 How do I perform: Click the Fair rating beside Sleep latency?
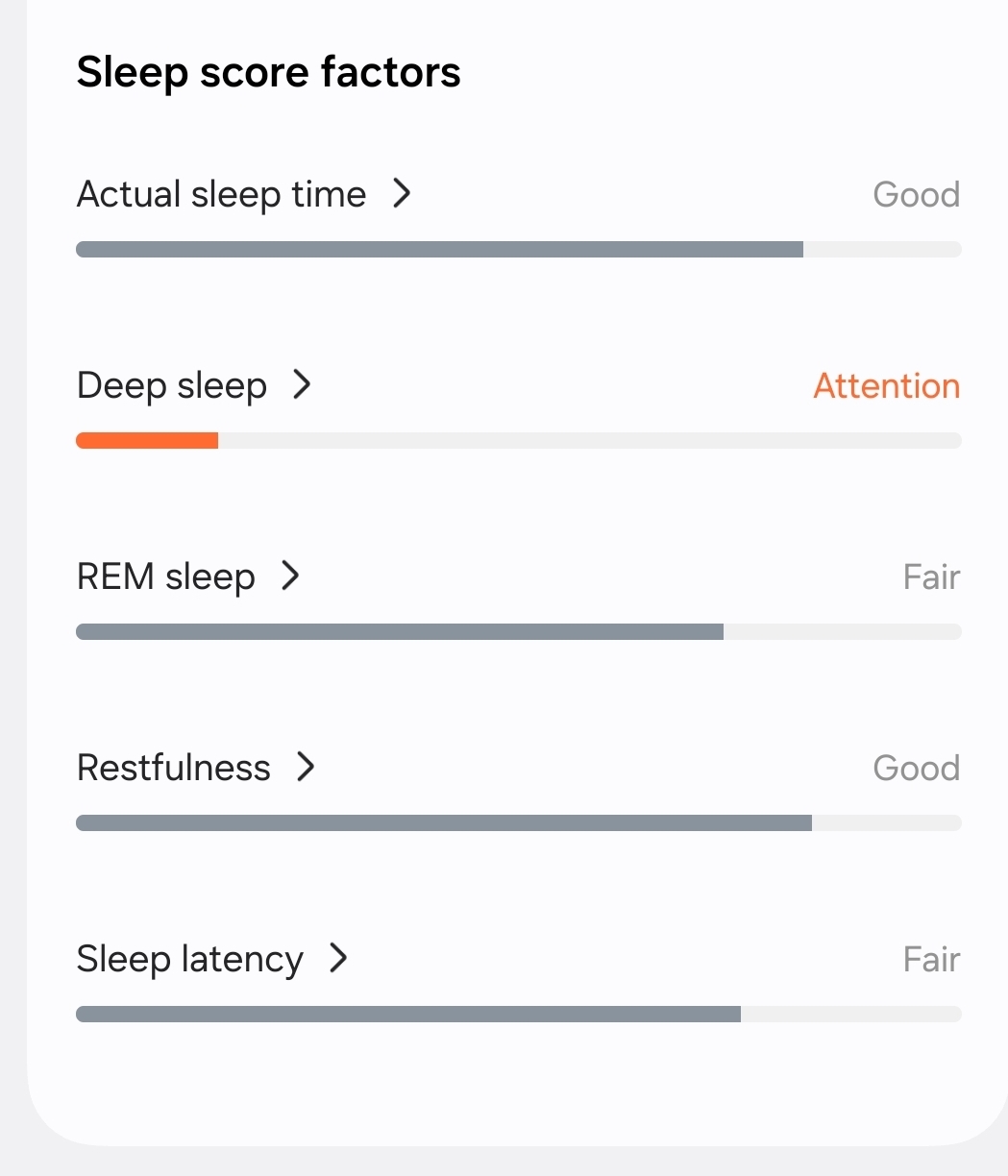[x=931, y=959]
